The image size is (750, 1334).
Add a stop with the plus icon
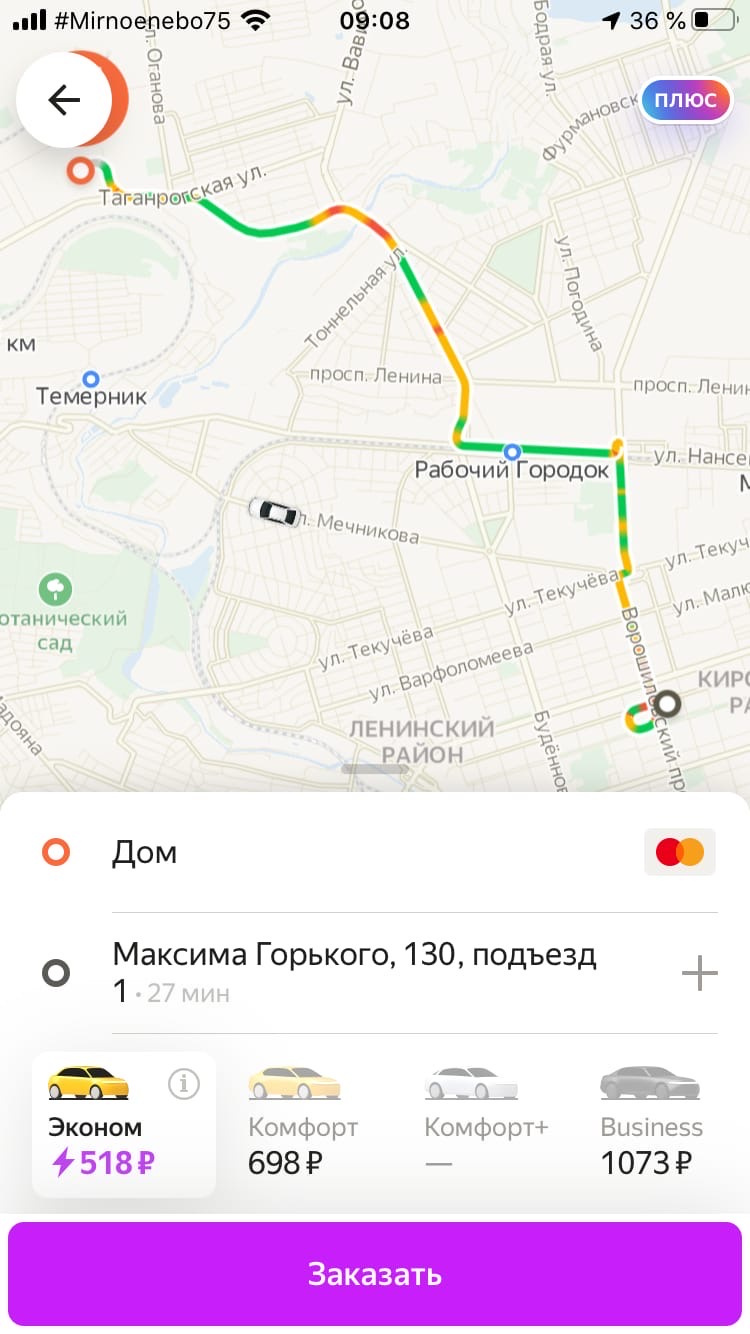click(699, 973)
